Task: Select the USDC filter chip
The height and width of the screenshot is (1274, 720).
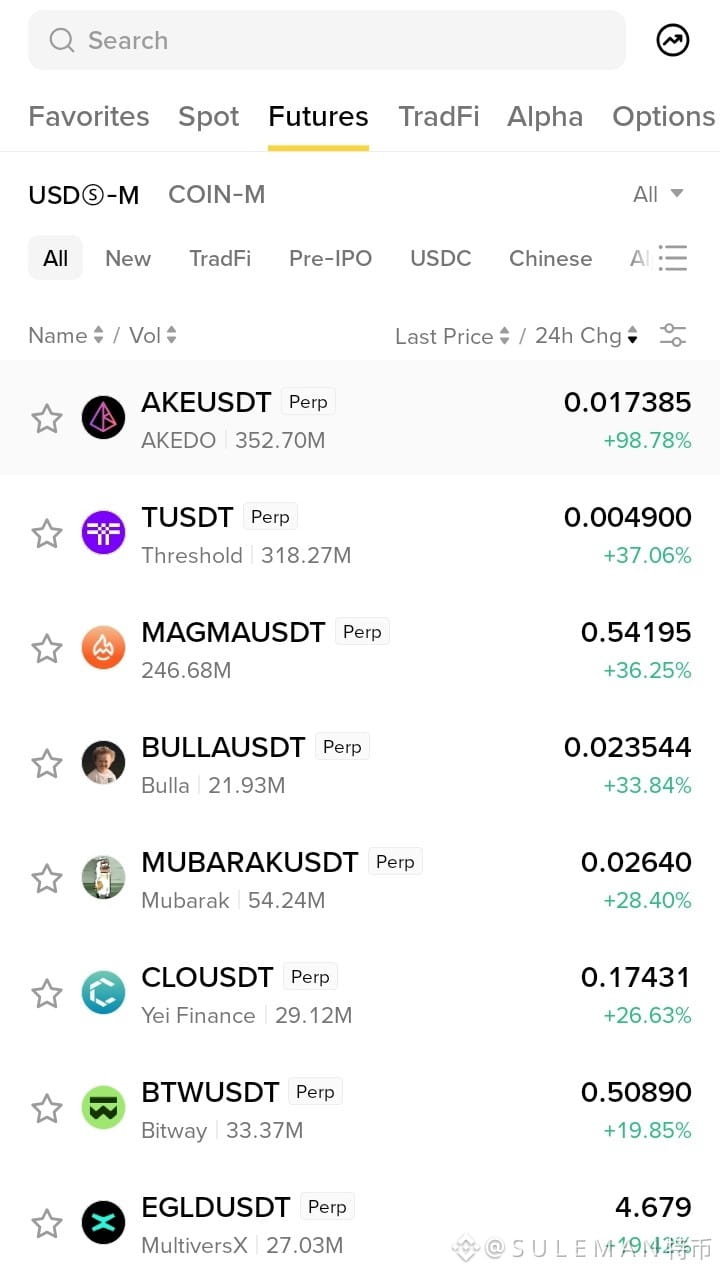Action: tap(441, 258)
